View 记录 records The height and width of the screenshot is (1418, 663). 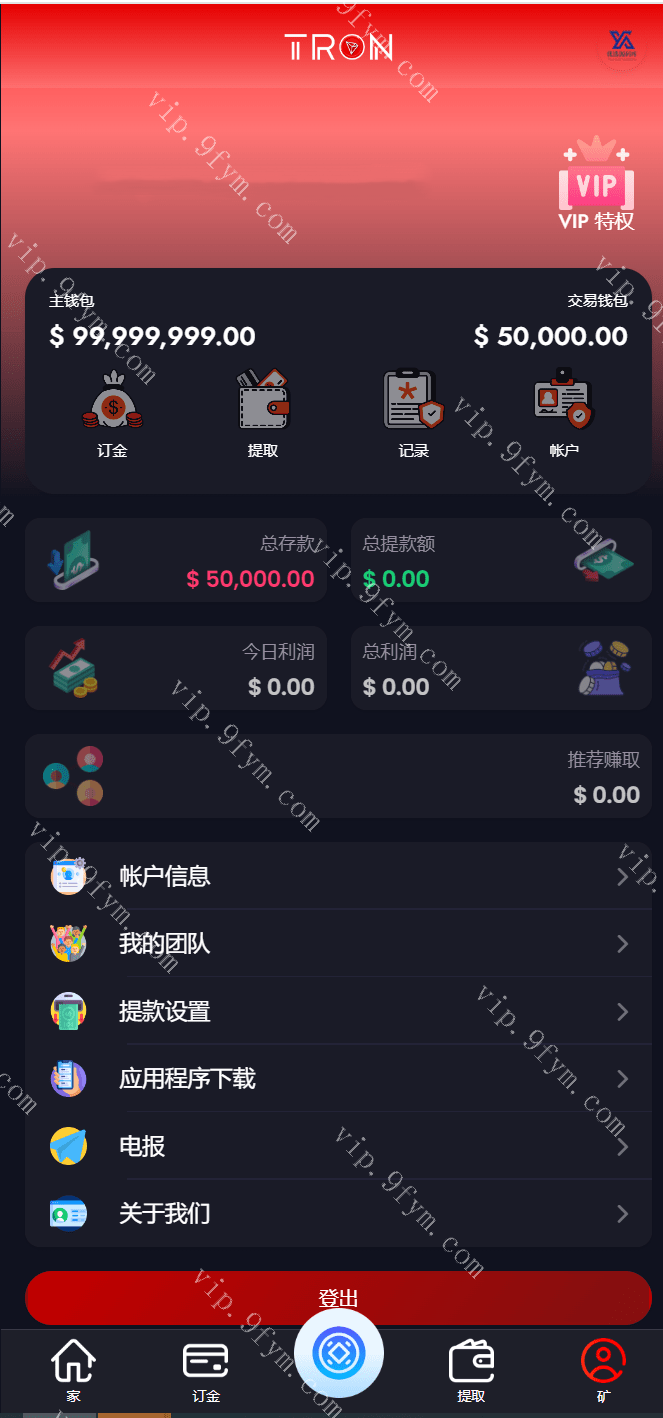413,414
